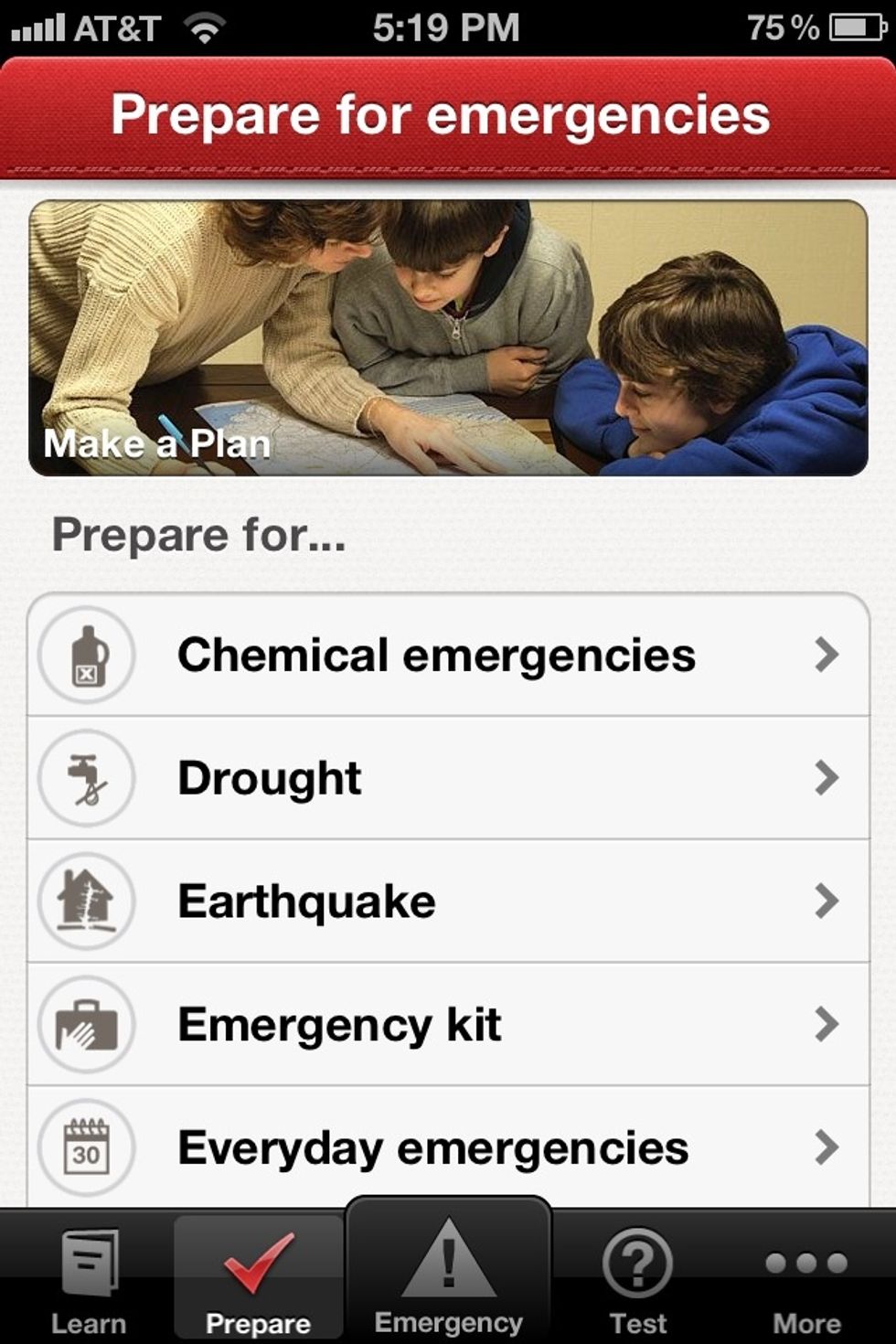Select the Drought row
This screenshot has height=1344, width=896.
[448, 778]
